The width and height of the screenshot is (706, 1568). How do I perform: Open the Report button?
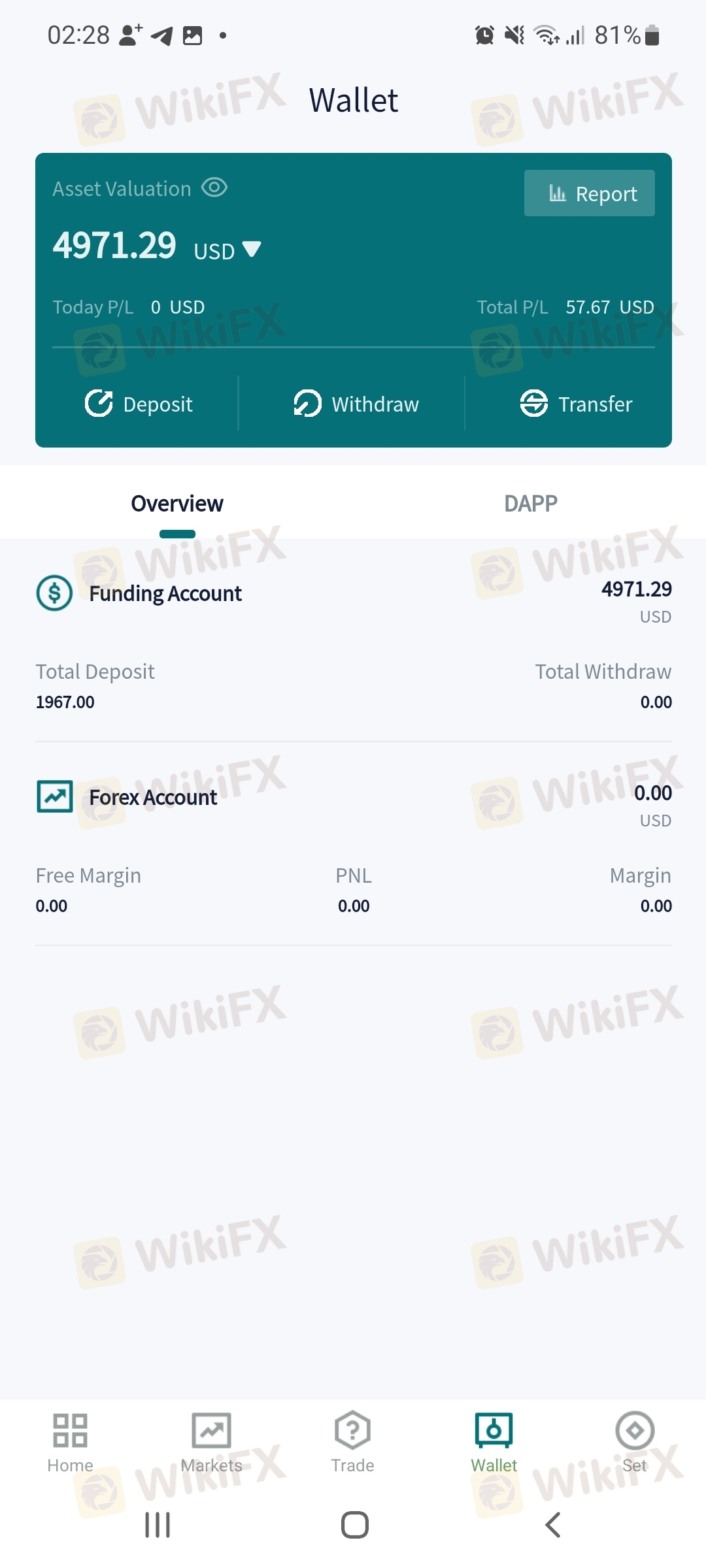(x=589, y=193)
